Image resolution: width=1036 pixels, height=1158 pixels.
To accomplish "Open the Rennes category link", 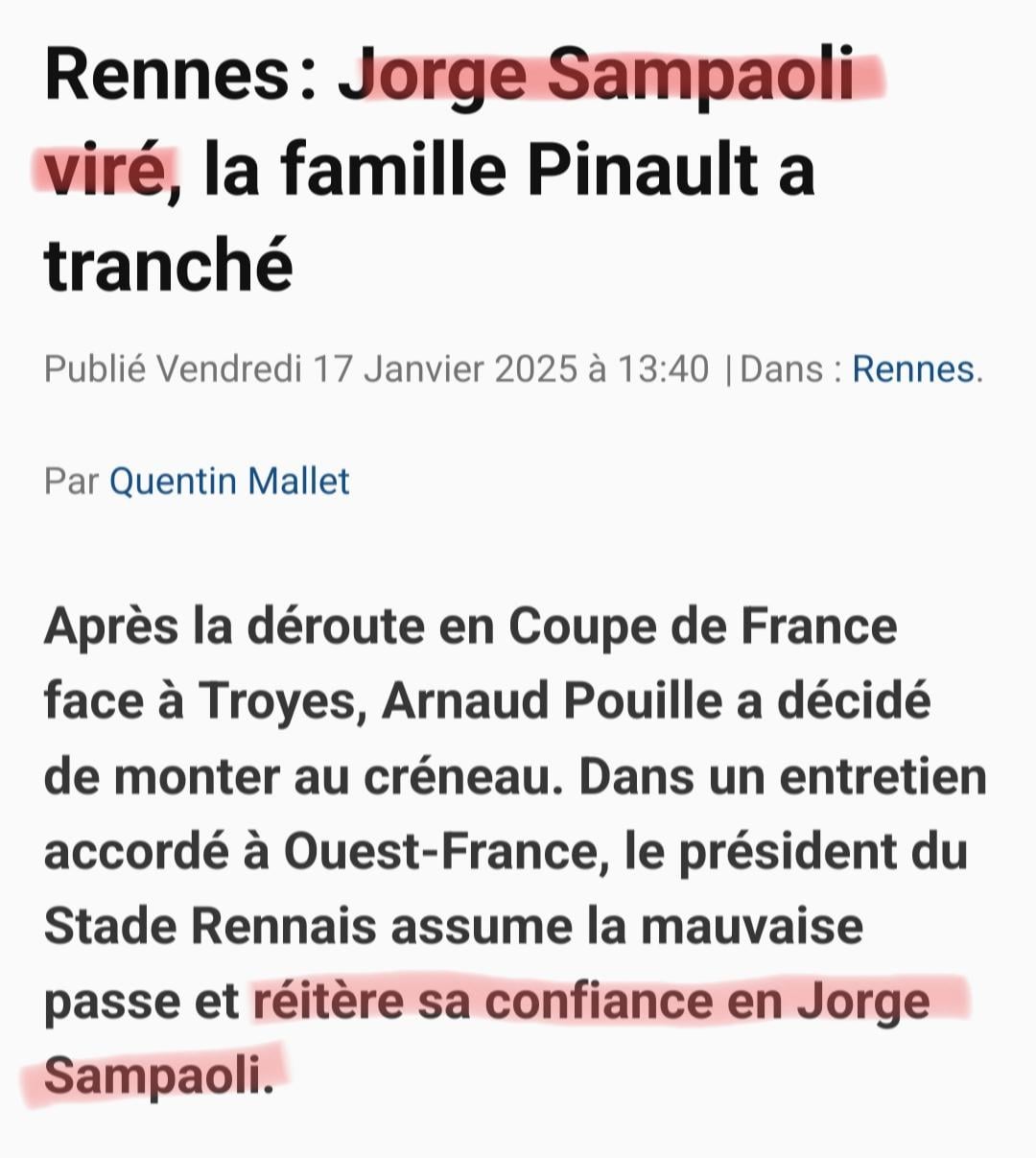I will (912, 369).
